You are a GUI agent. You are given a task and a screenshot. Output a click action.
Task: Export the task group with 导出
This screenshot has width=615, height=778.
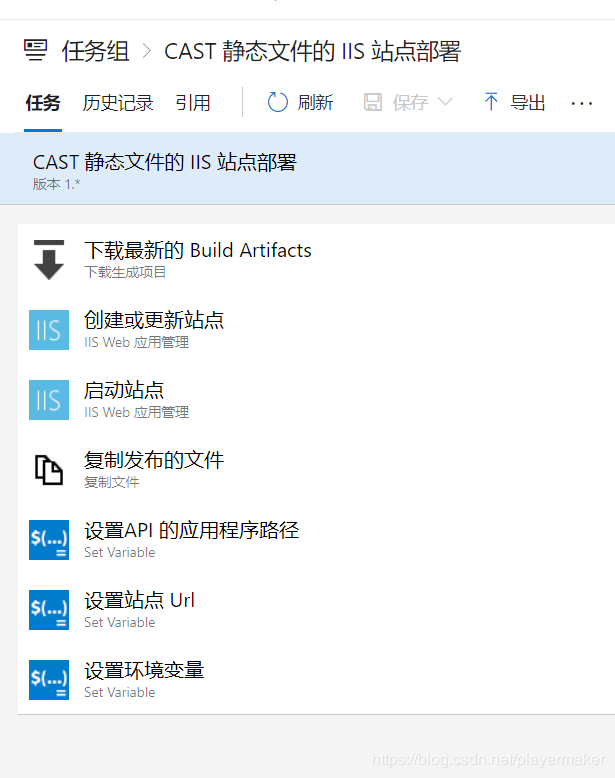pos(514,102)
